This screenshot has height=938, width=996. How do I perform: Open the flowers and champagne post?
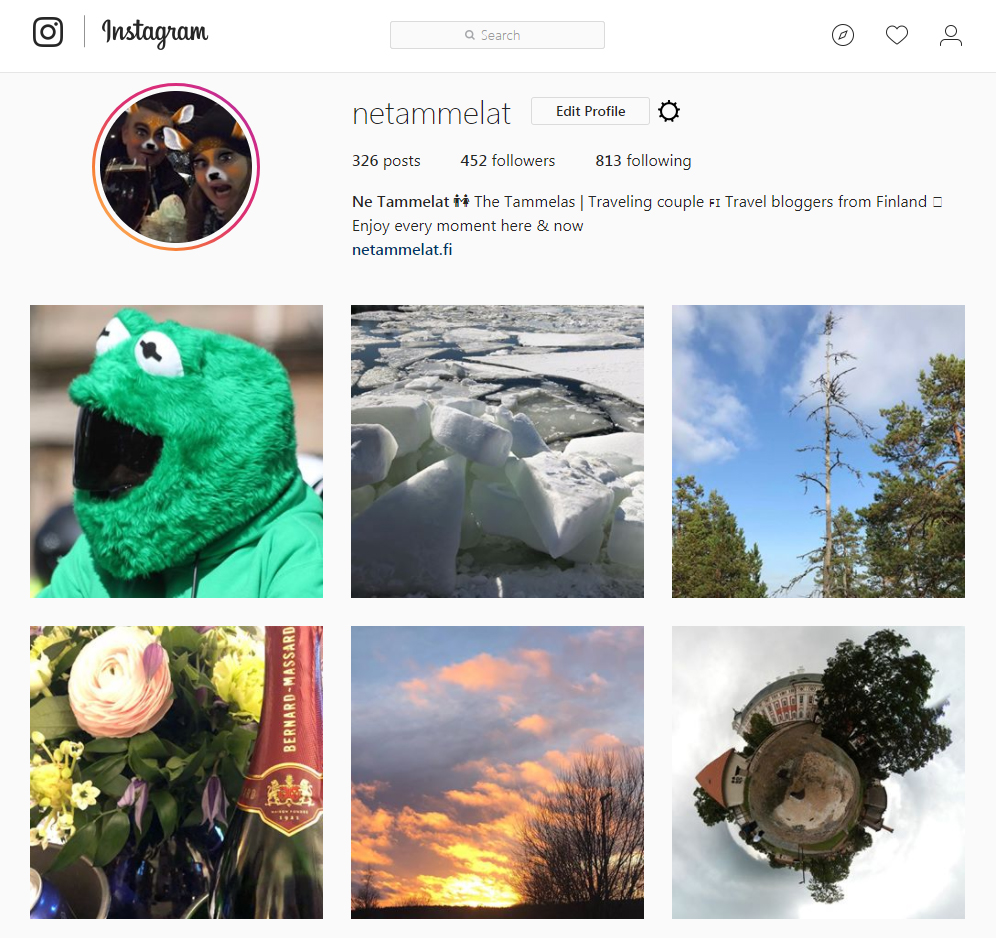176,772
